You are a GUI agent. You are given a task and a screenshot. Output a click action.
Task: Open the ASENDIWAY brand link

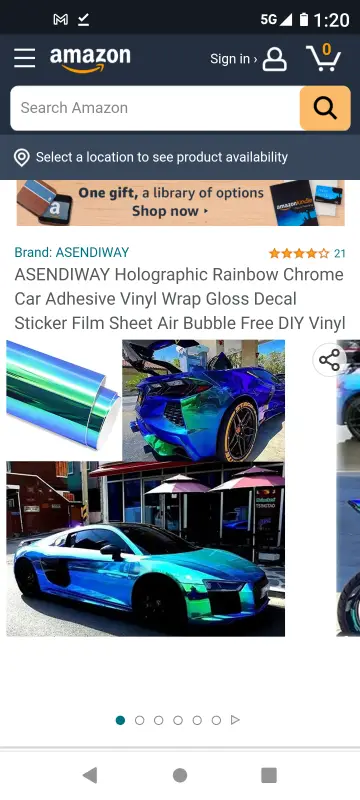point(72,252)
